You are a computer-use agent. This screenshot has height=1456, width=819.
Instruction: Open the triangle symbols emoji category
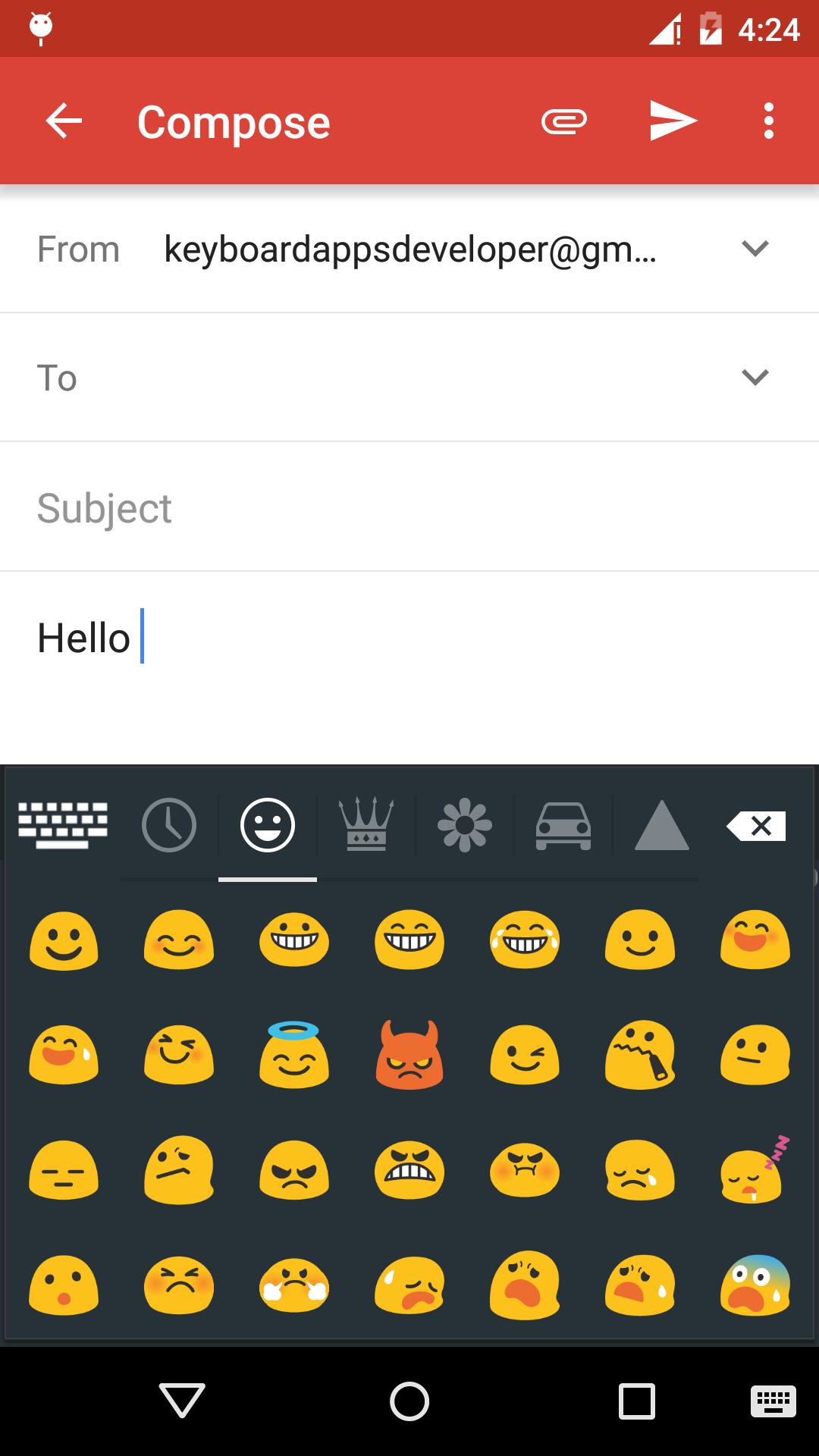[x=661, y=825]
